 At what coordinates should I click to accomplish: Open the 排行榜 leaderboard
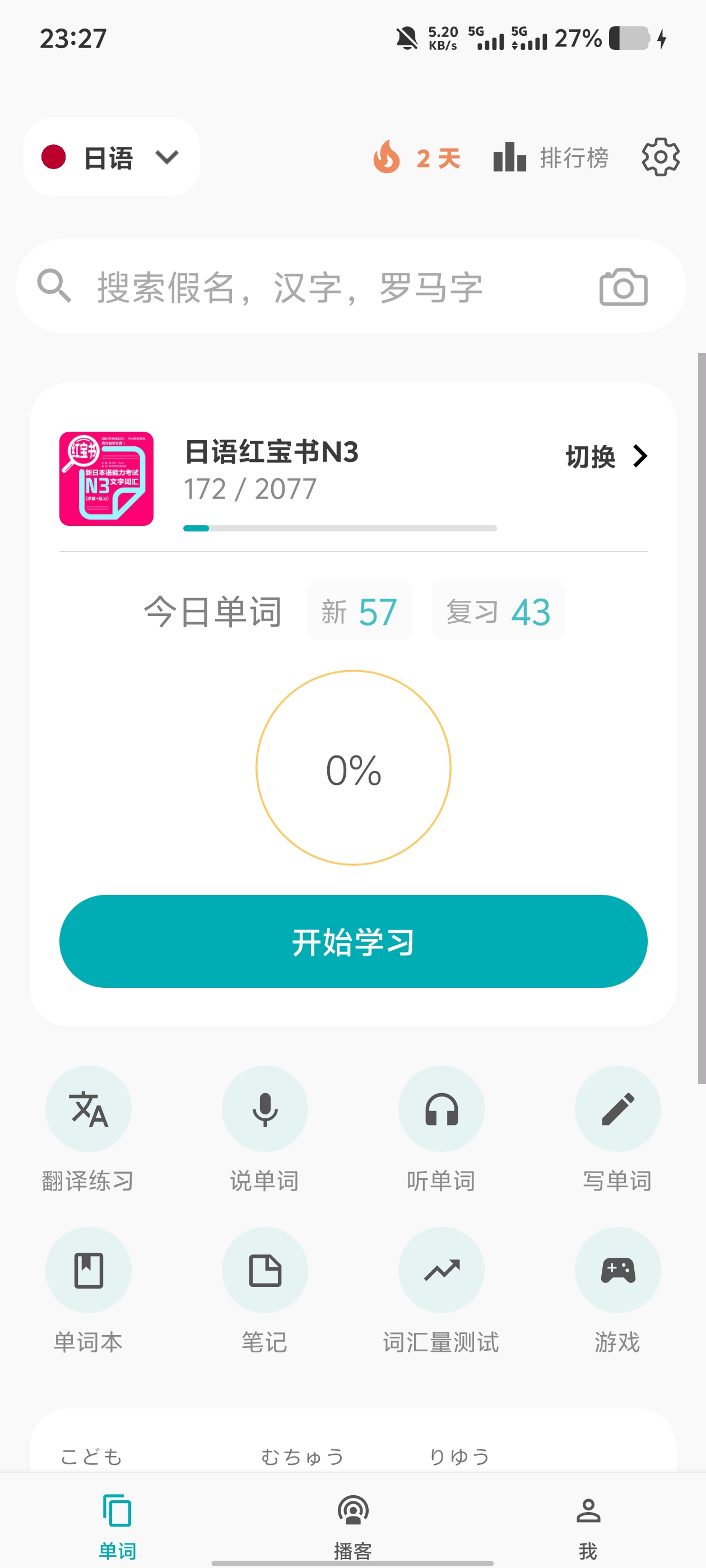tap(551, 158)
